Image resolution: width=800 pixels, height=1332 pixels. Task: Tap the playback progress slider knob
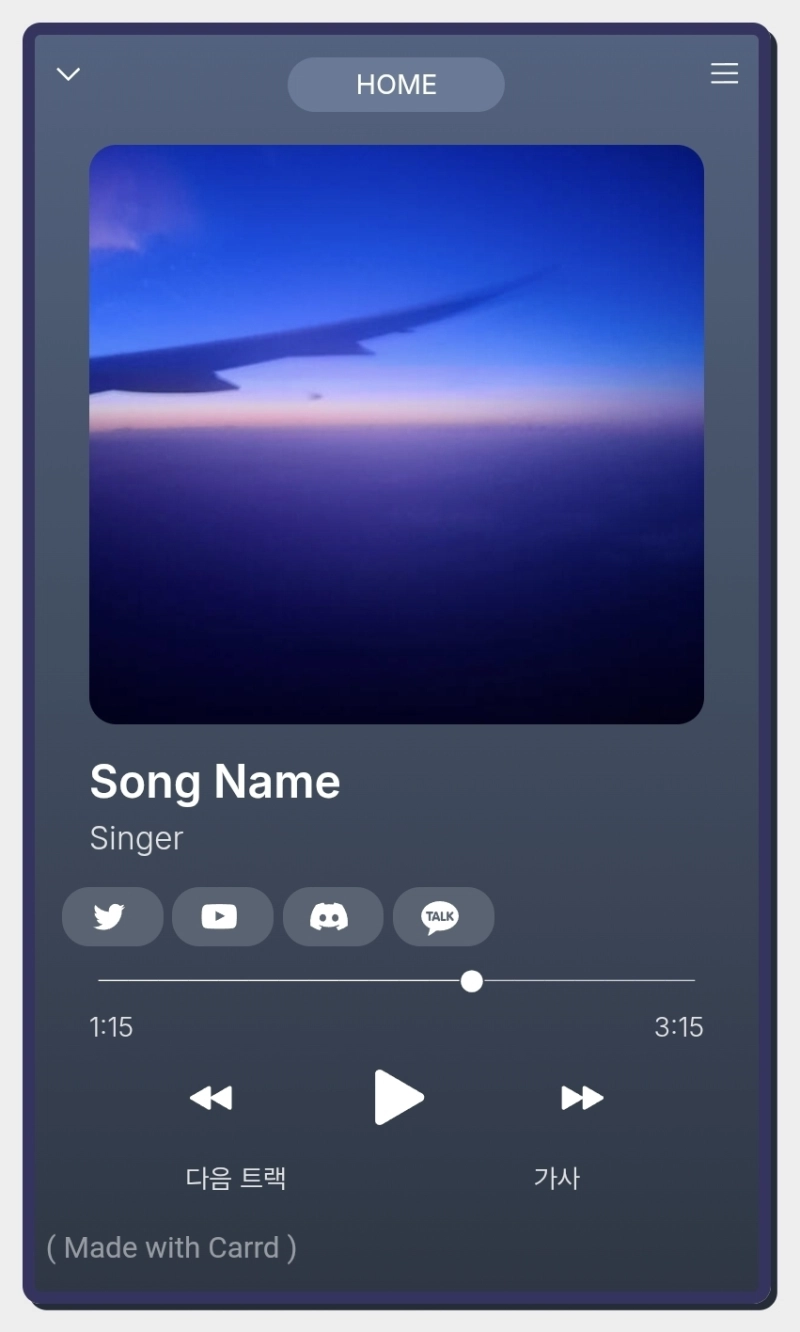pos(472,981)
